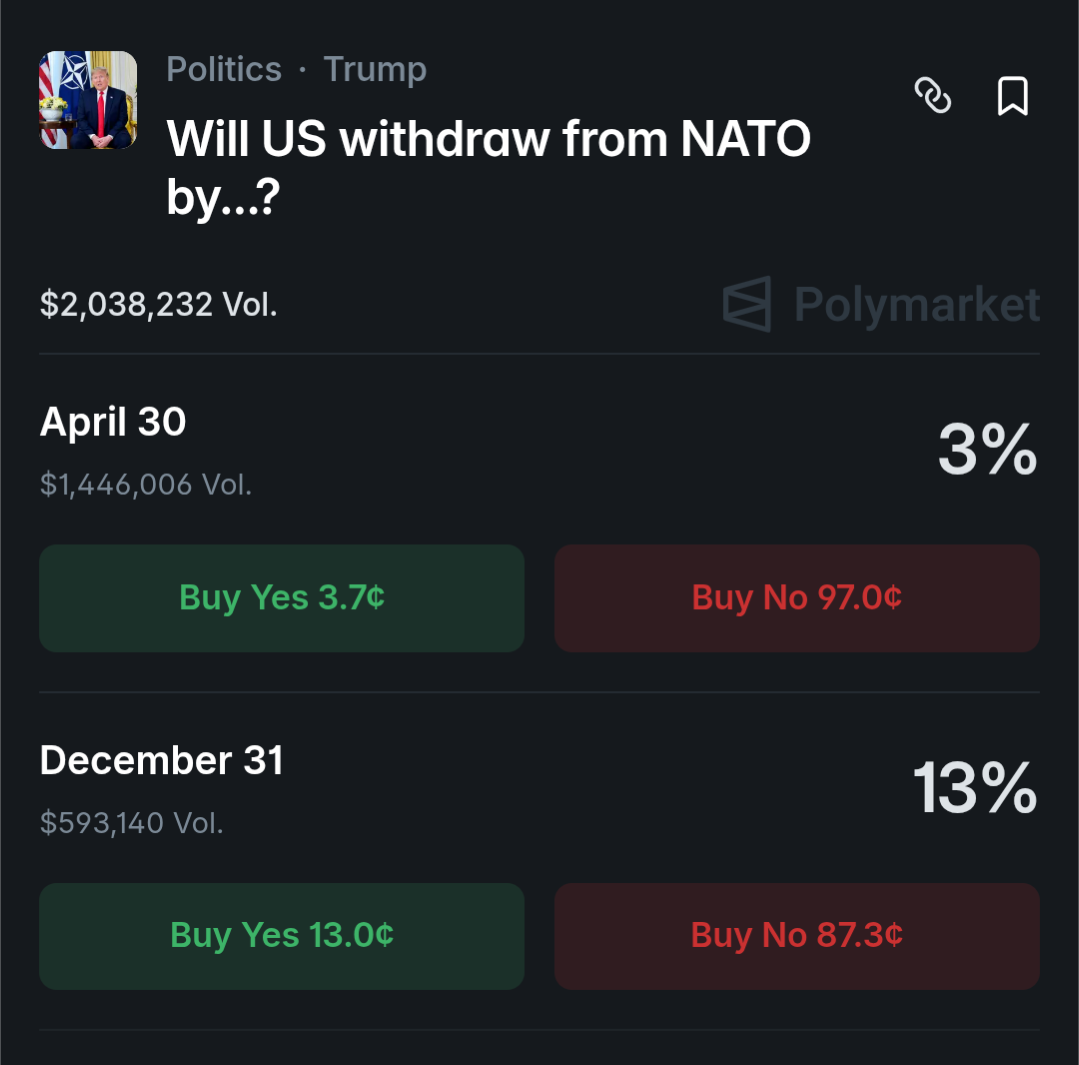Viewport: 1079px width, 1065px height.
Task: Buy Yes at 3.7¢ for April 30
Action: coord(281,598)
